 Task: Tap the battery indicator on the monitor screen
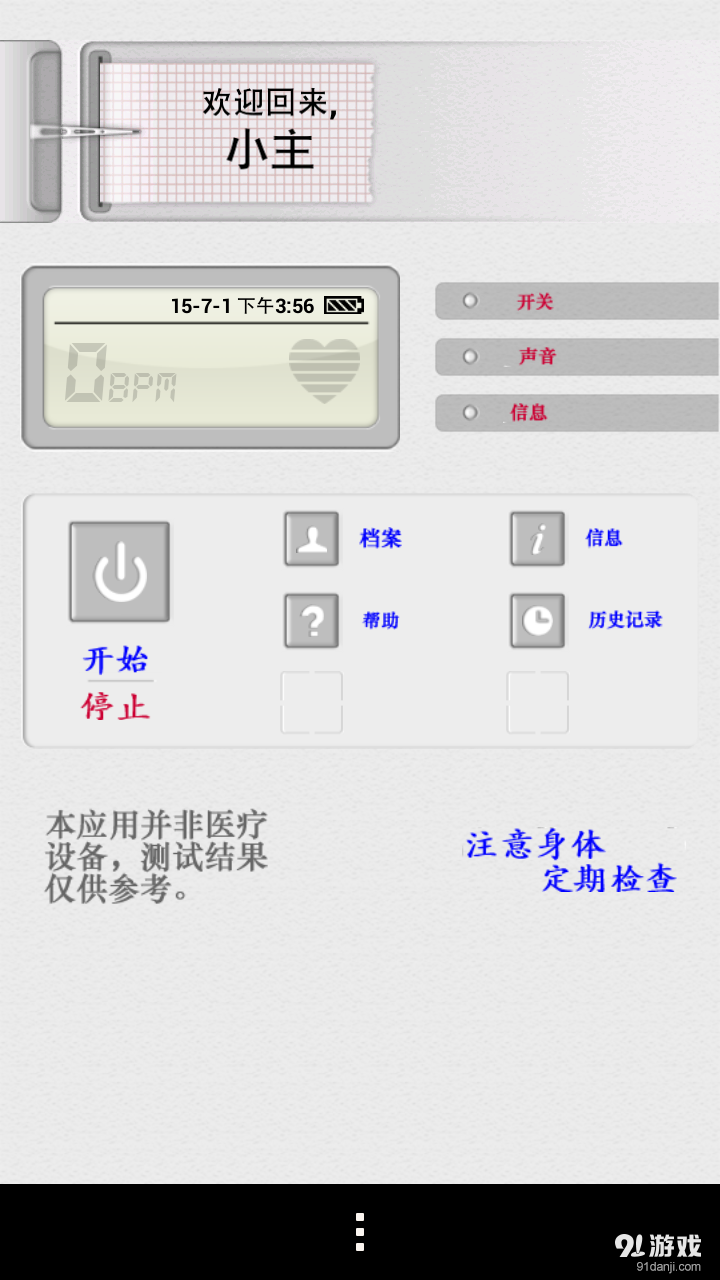(x=343, y=305)
